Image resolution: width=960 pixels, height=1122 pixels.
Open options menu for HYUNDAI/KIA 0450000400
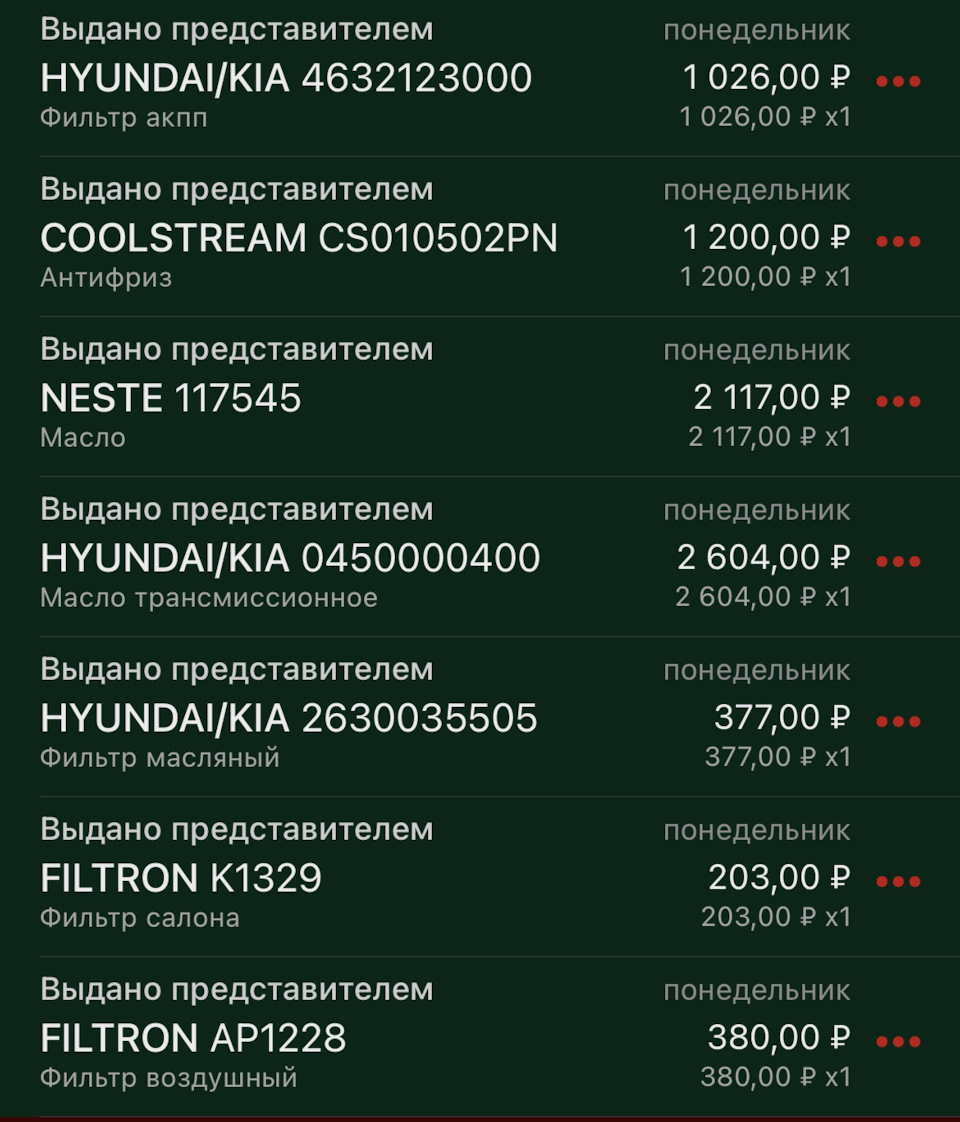[x=898, y=562]
